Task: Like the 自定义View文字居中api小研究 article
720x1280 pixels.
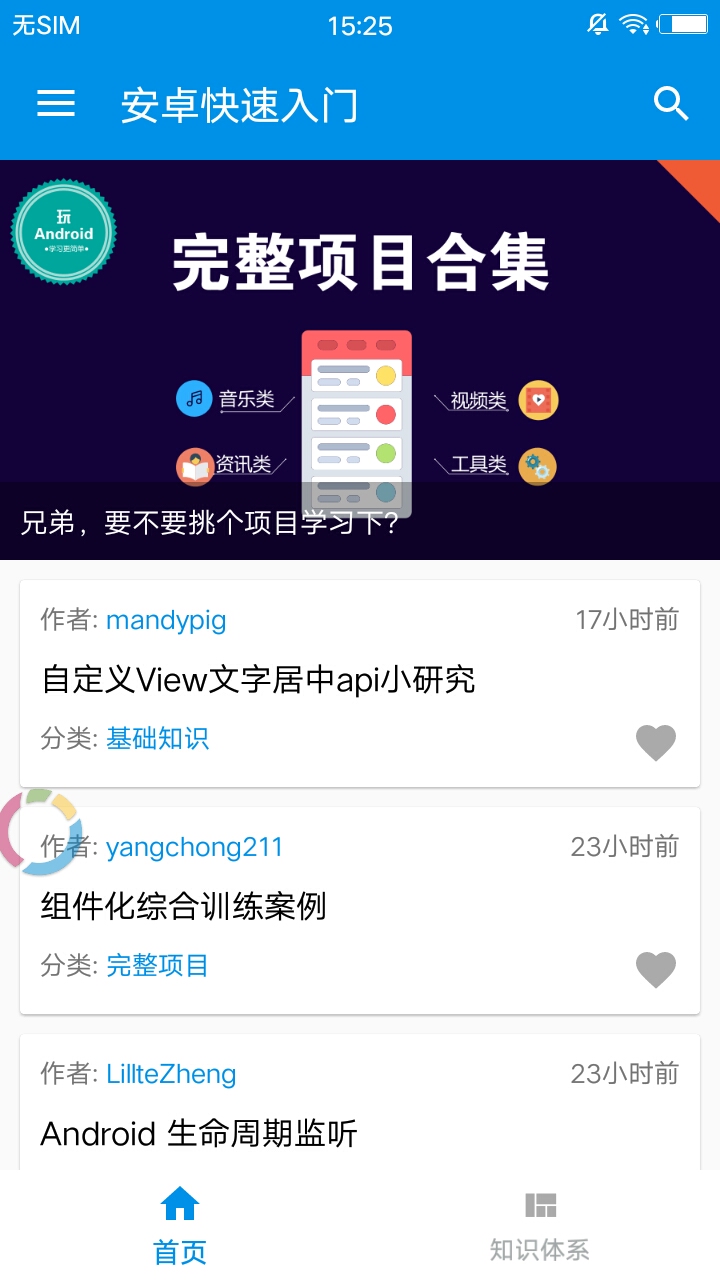Action: (656, 743)
